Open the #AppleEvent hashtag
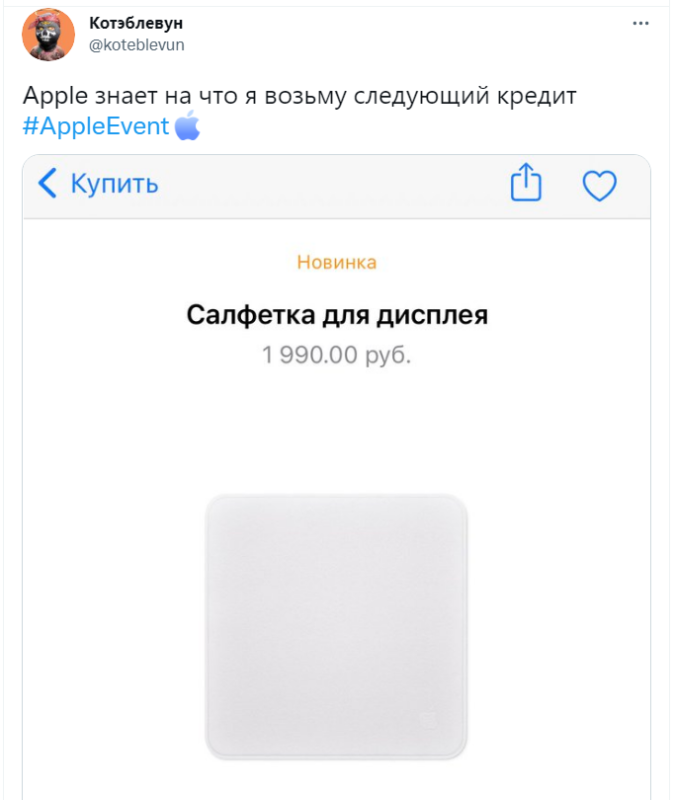 point(96,128)
